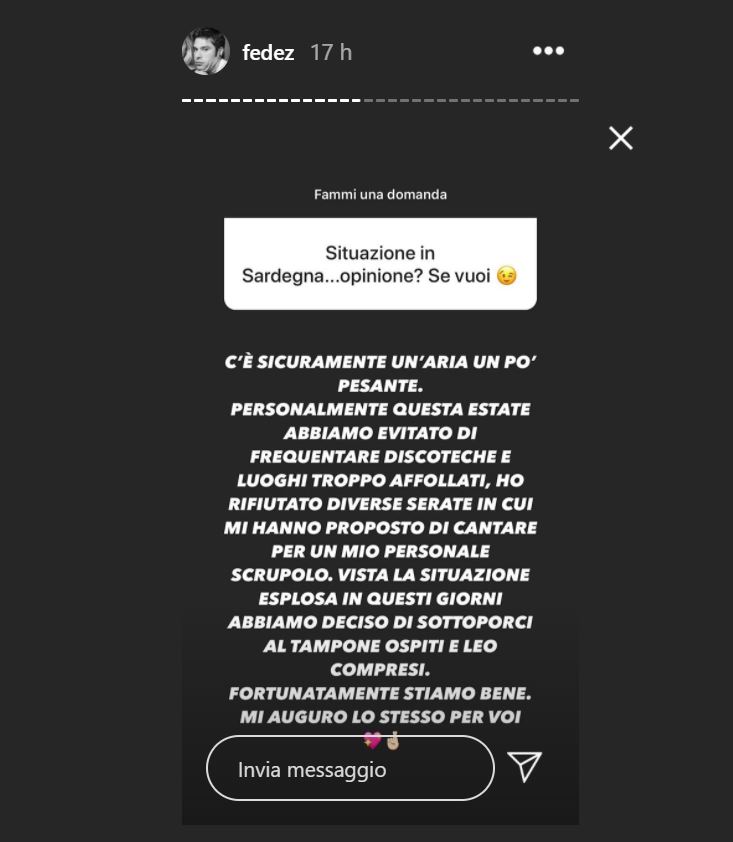
Task: Open the three-dot overflow menu
Action: [x=548, y=52]
